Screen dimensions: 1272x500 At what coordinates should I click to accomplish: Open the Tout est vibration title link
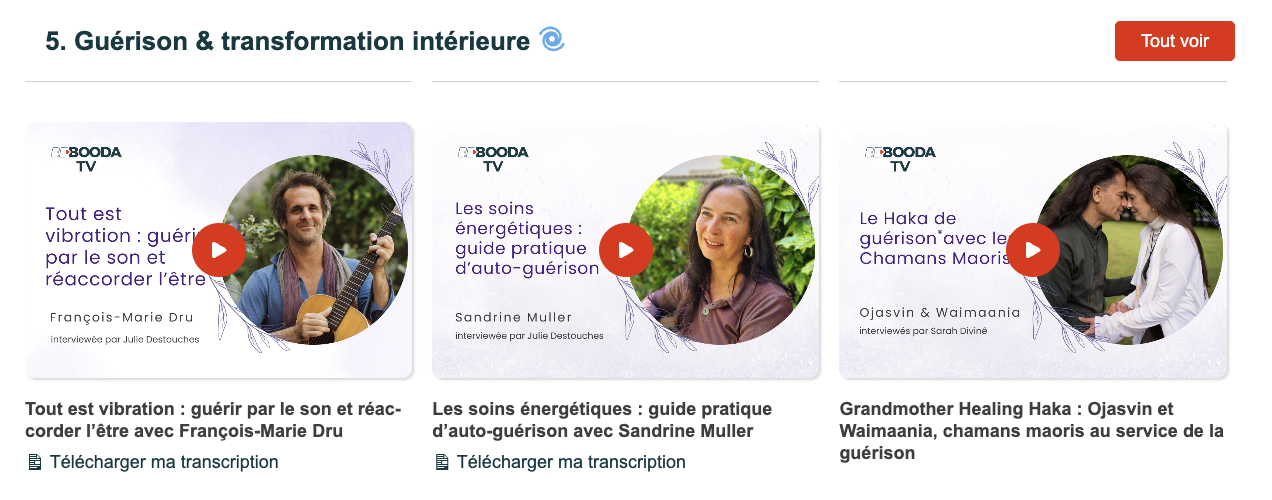[x=212, y=420]
